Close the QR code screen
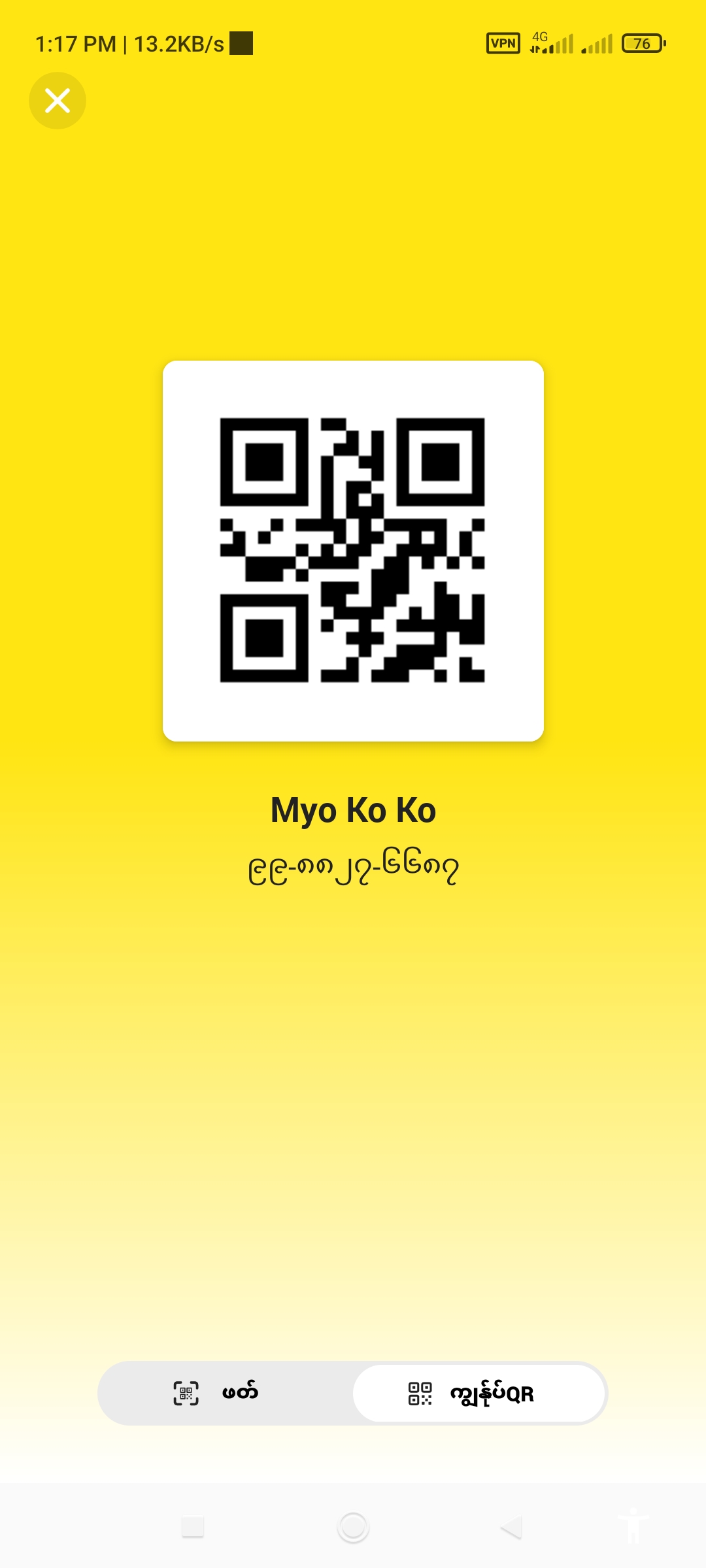Viewport: 706px width, 1568px height. 58,101
